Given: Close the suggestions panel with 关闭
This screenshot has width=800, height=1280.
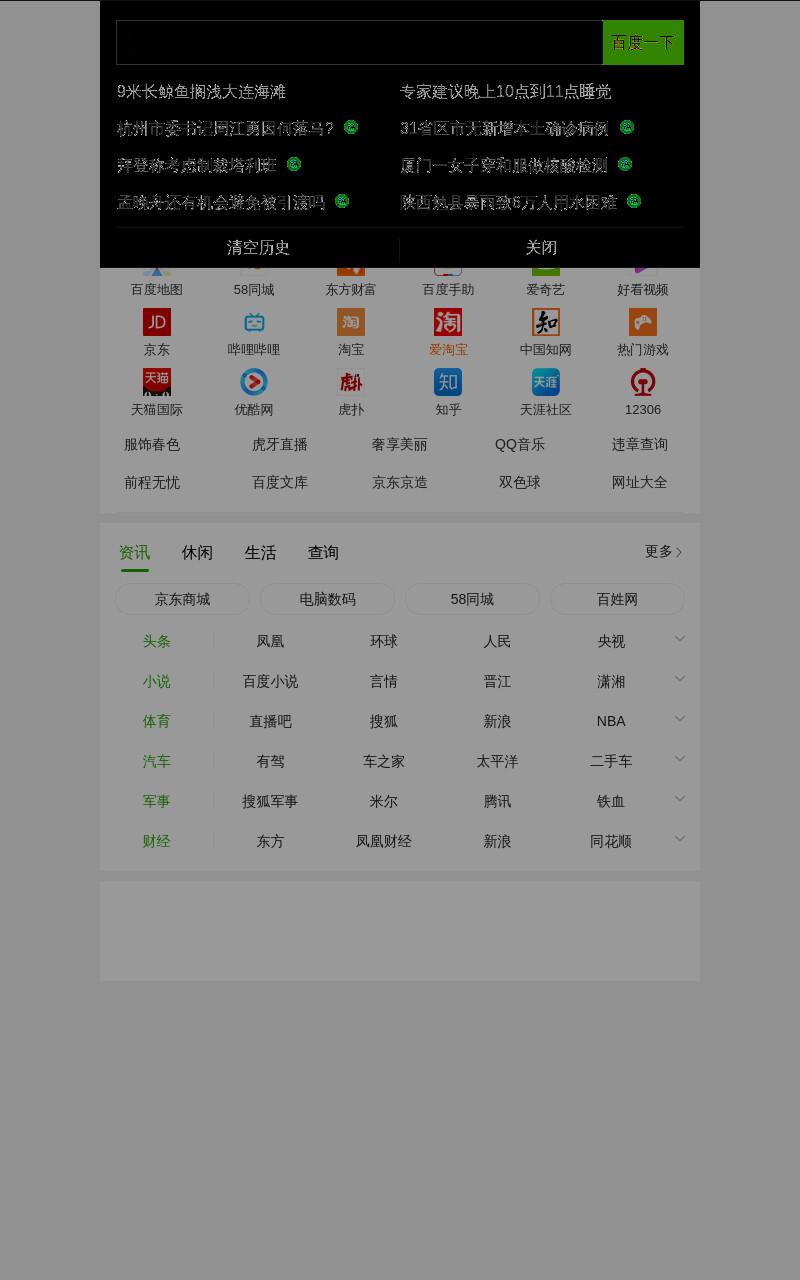Looking at the screenshot, I should 541,248.
